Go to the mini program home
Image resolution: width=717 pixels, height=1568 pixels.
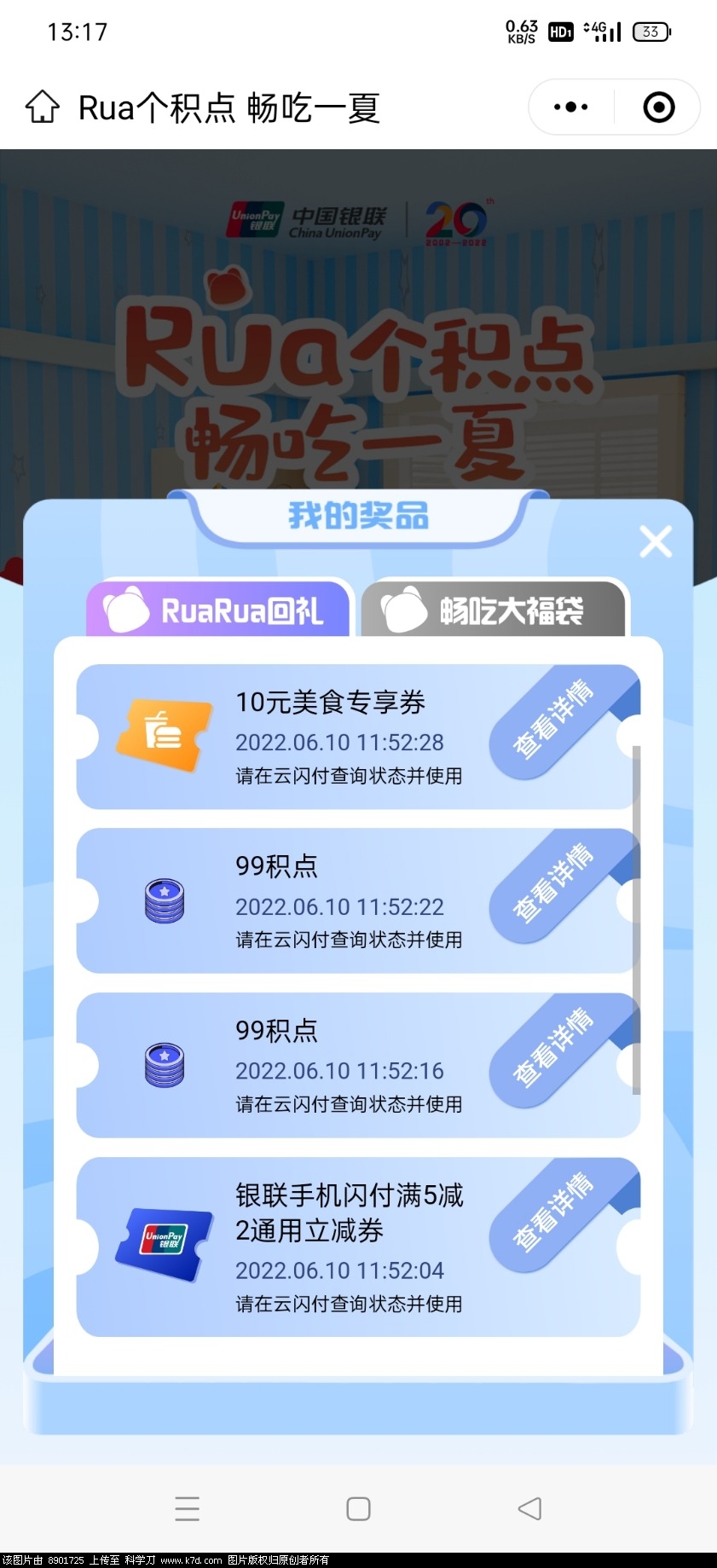[42, 107]
